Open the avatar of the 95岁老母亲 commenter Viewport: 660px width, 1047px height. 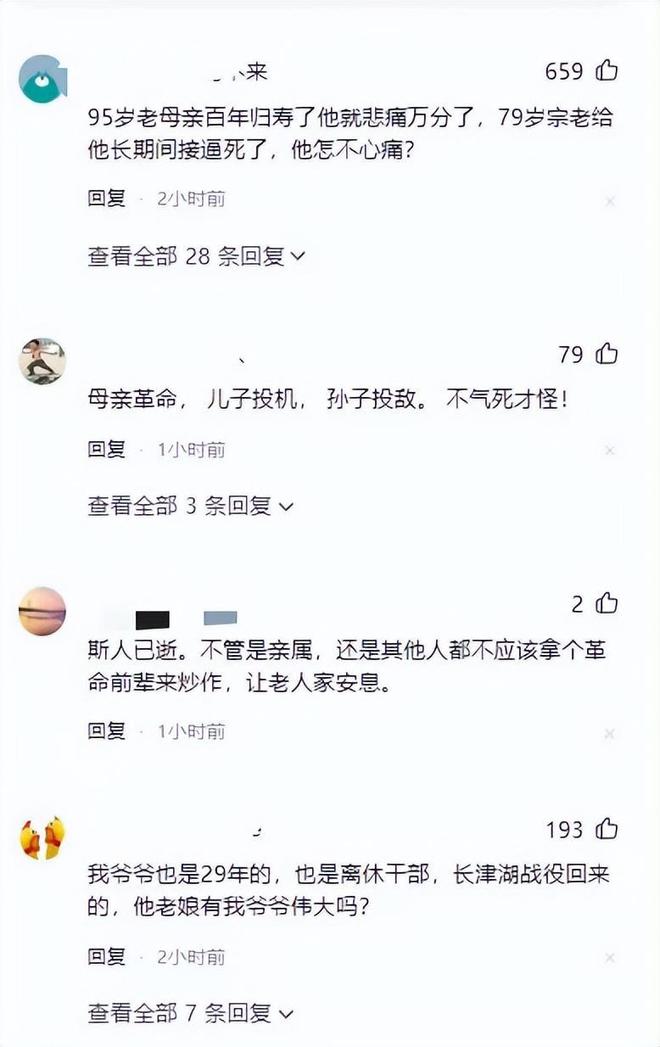[42, 80]
